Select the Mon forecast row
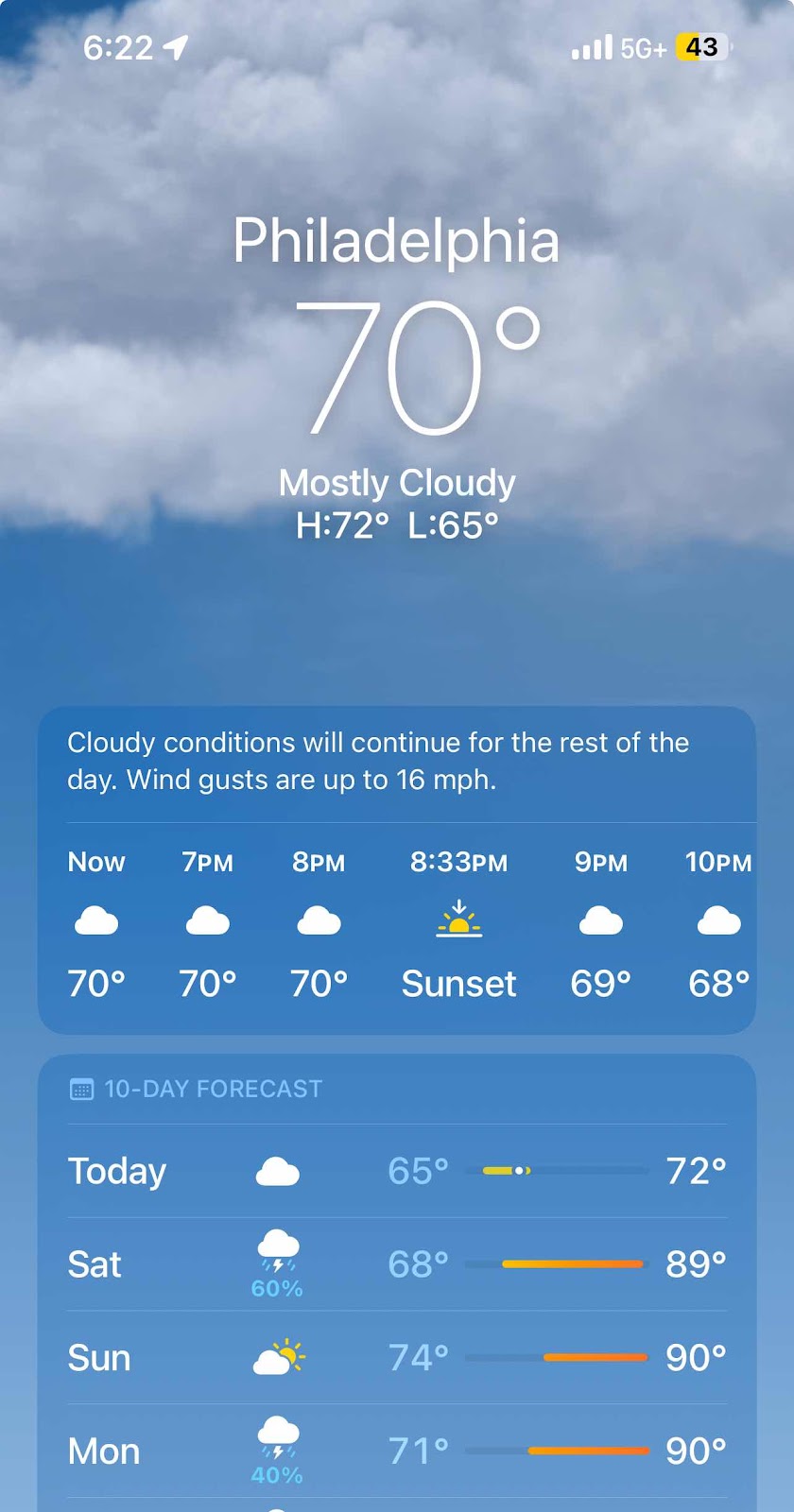The width and height of the screenshot is (794, 1512). point(397,1451)
